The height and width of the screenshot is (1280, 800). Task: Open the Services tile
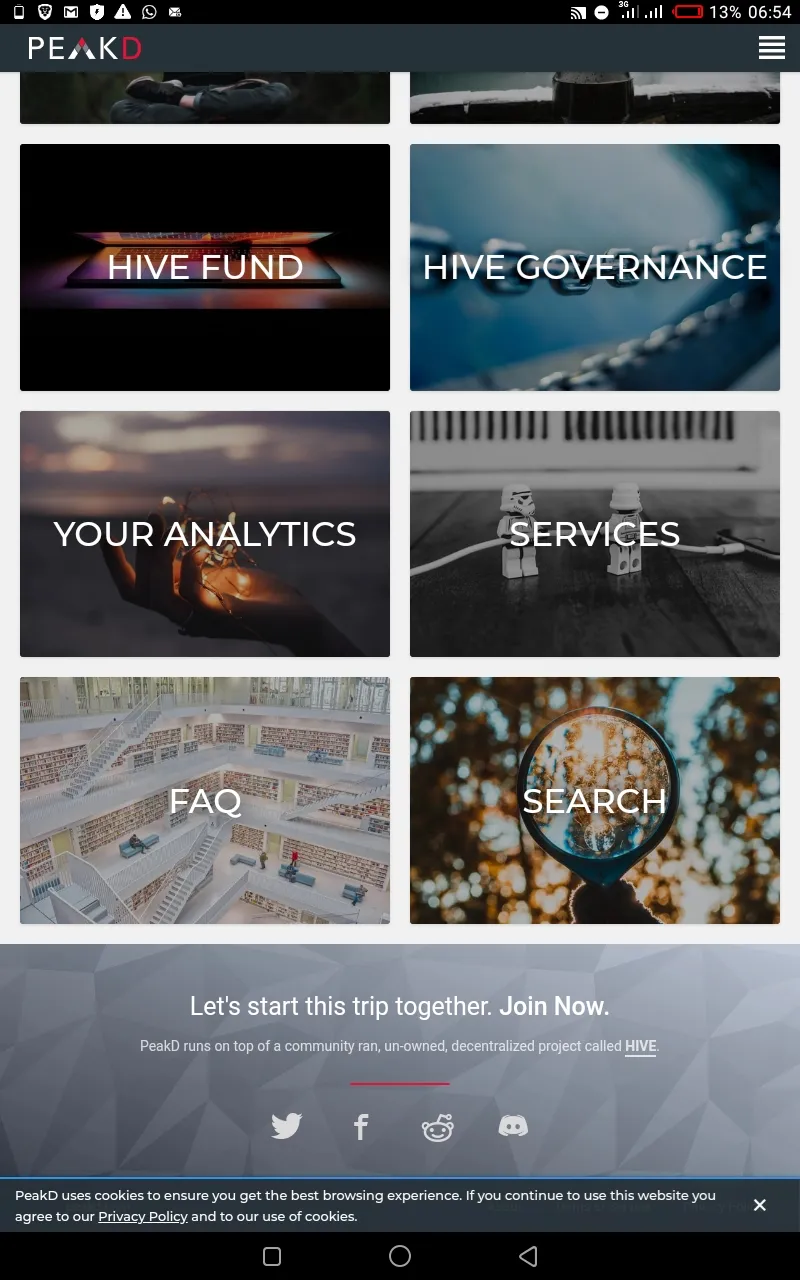(594, 534)
